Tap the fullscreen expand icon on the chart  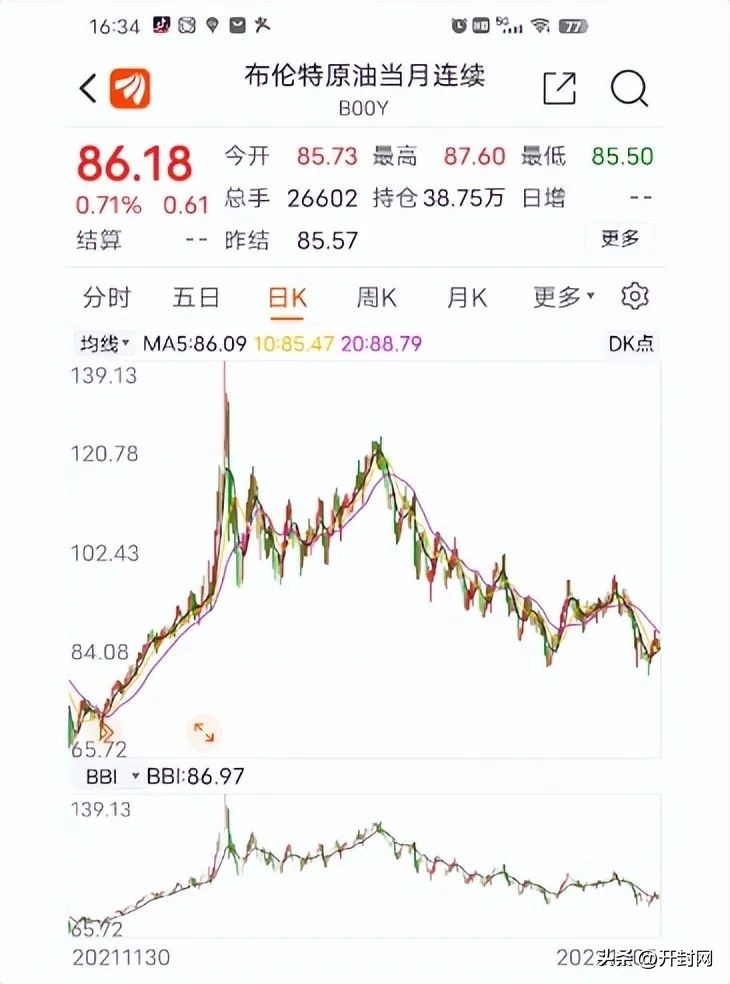pyautogui.click(x=204, y=732)
